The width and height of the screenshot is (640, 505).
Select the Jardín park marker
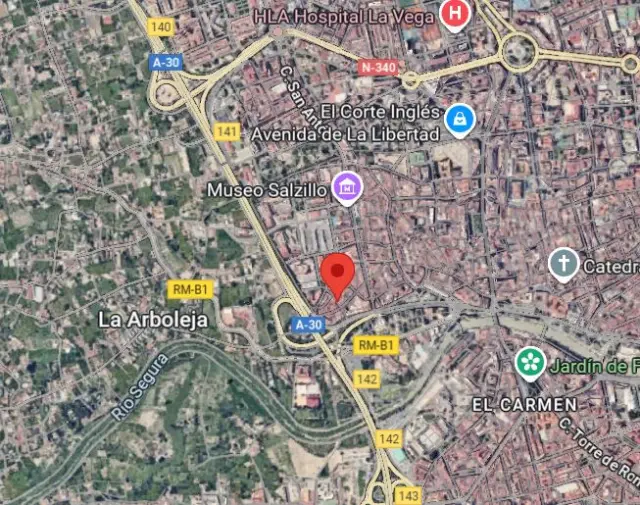tap(529, 362)
